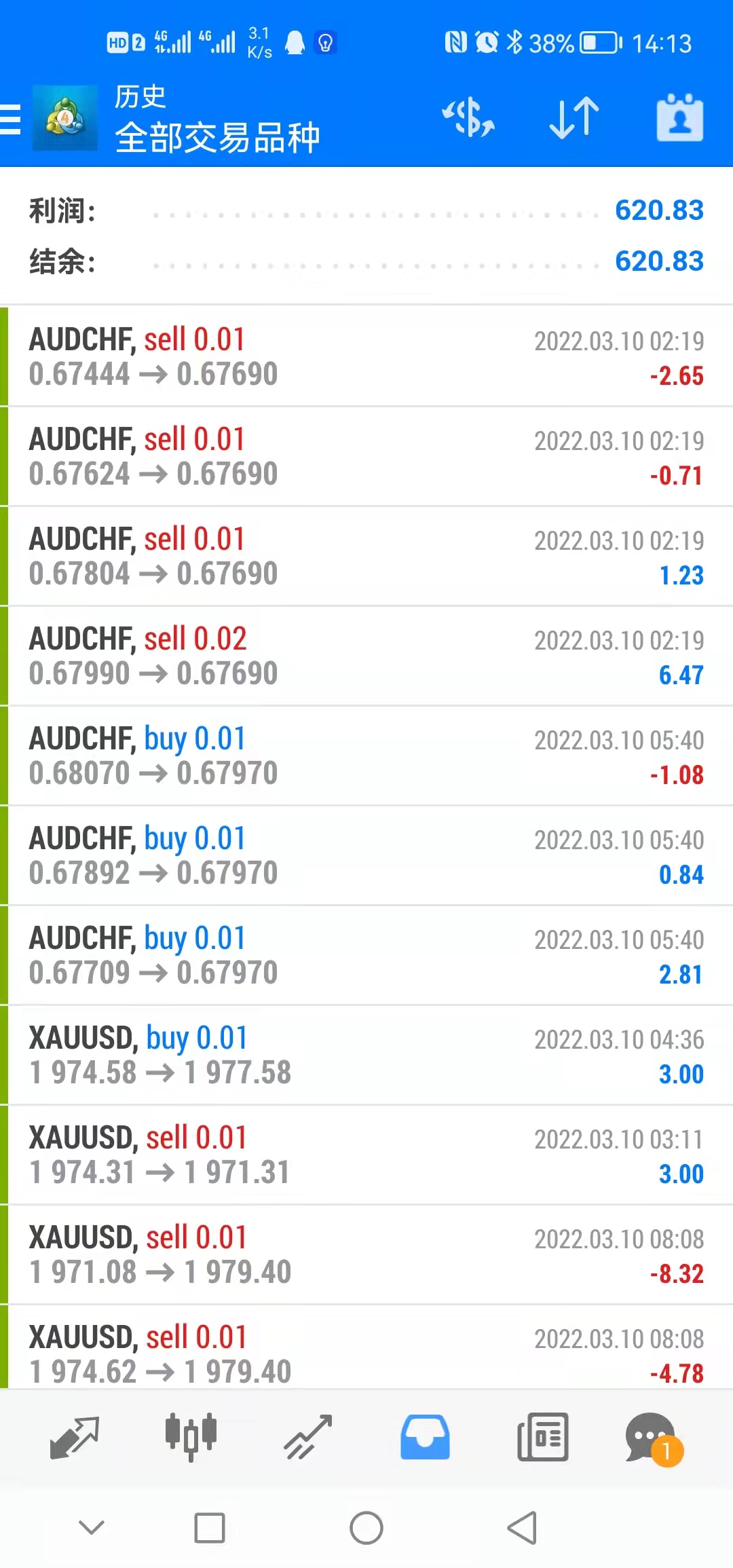Open the AUDCHF sell trade with -2.65 loss
This screenshot has width=733, height=1568.
pos(366,357)
